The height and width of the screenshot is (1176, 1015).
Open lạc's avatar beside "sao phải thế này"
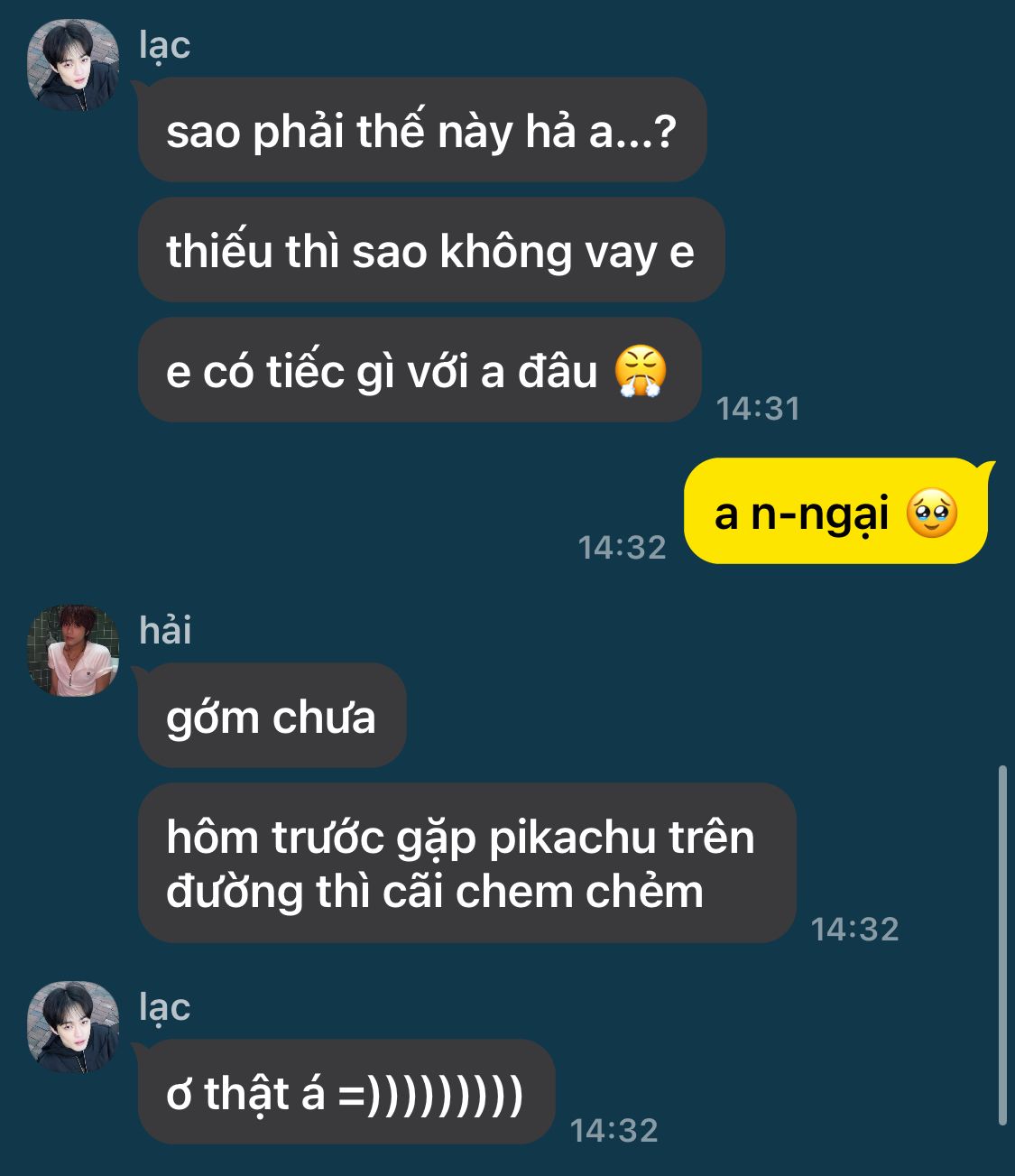[x=73, y=65]
